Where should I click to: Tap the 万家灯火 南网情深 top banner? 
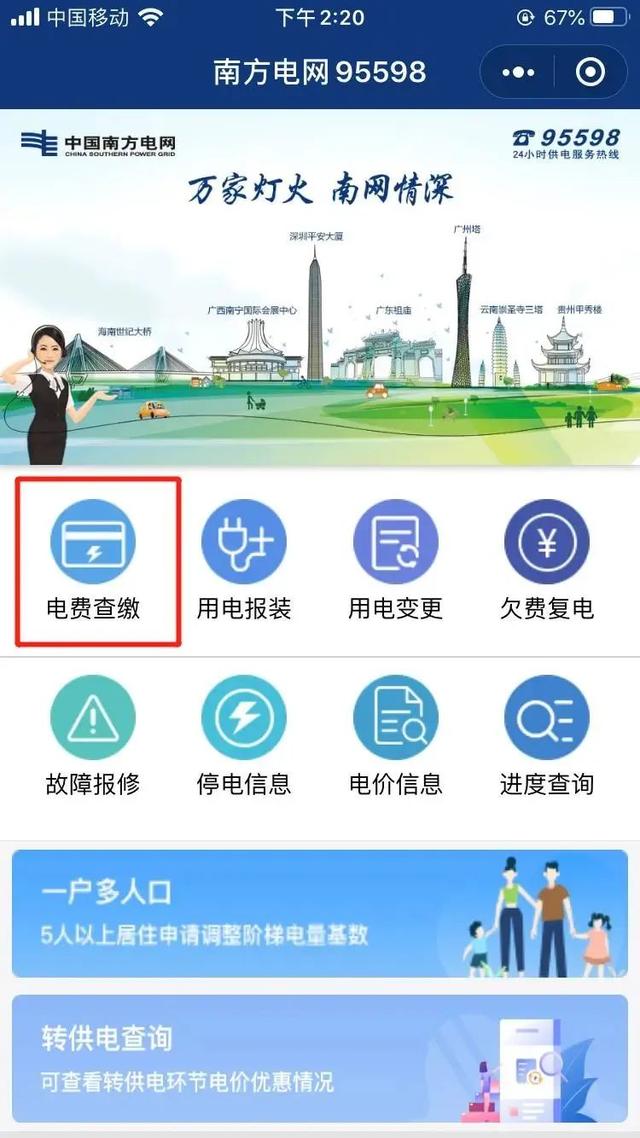click(320, 287)
